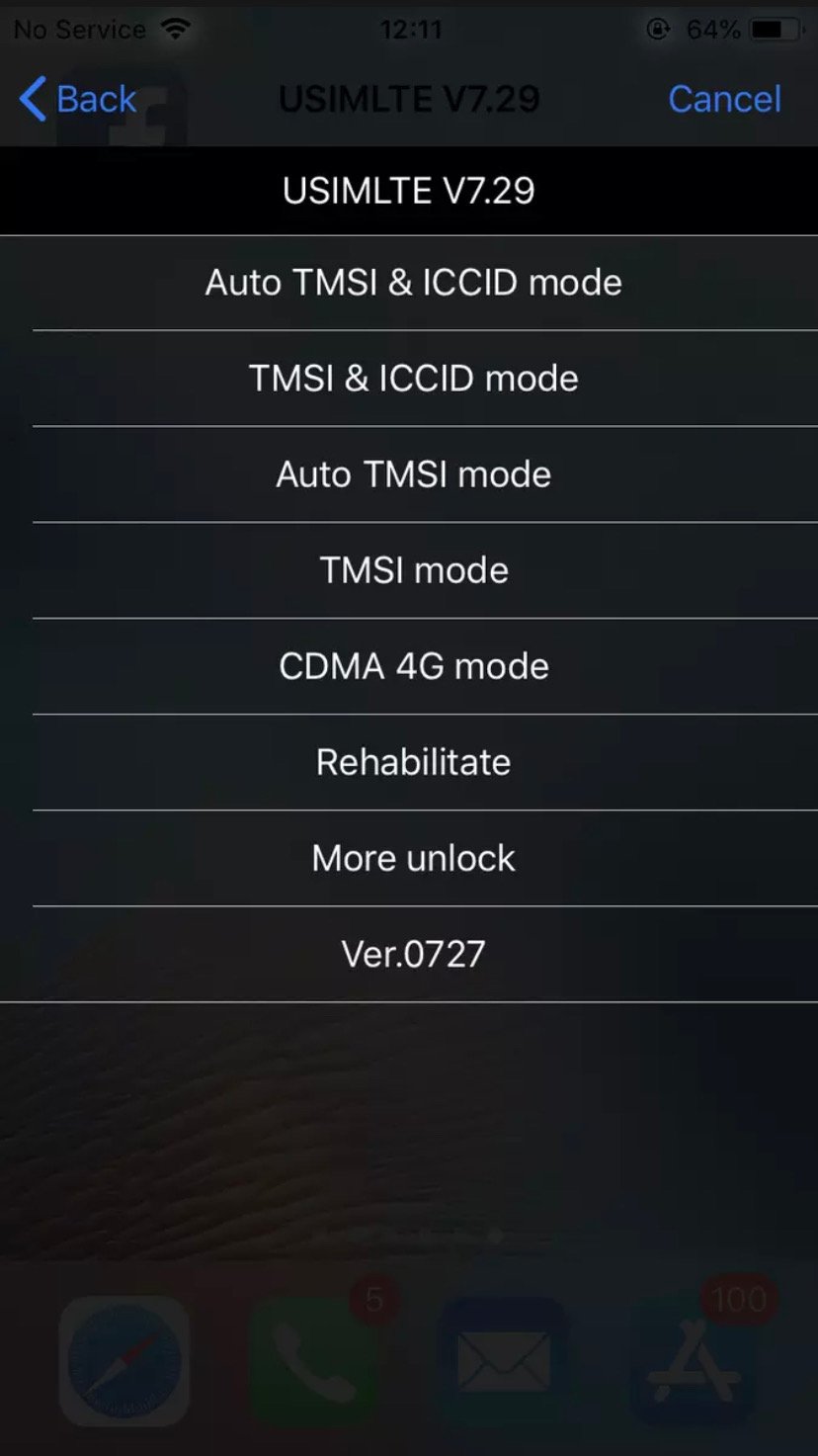Screen dimensions: 818x1456
Task: Open the Mail app
Action: [x=502, y=1362]
